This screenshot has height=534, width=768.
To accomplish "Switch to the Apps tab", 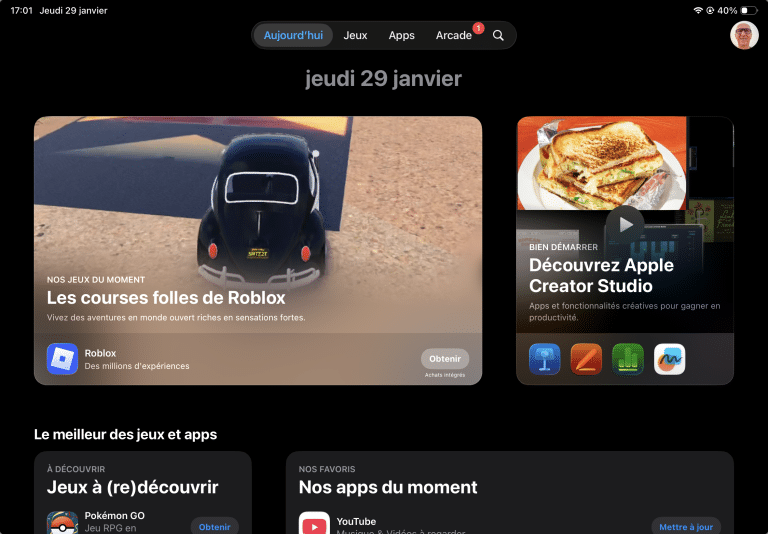I will coord(401,35).
